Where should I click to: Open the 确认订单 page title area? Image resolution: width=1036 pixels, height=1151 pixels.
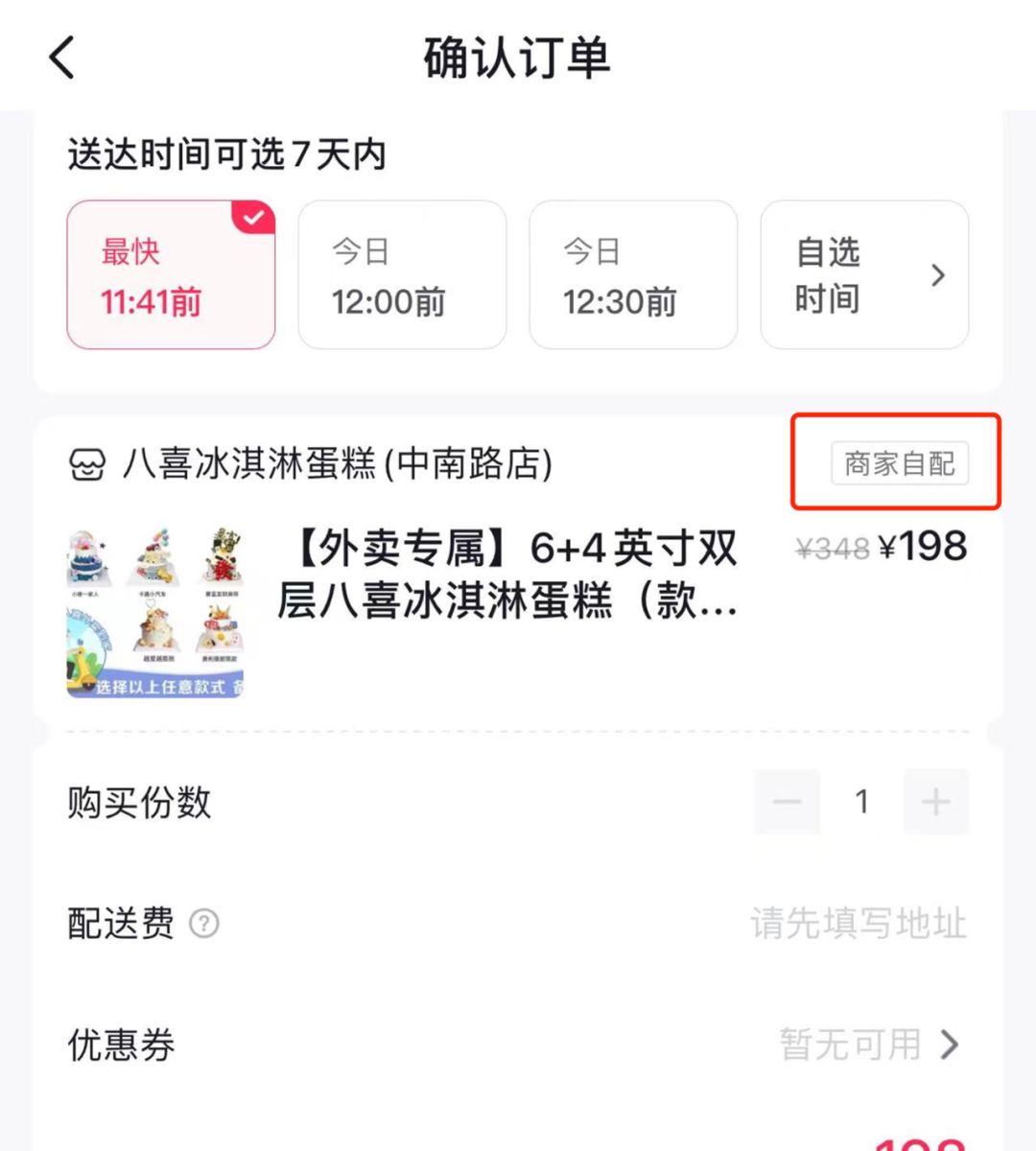pyautogui.click(x=518, y=57)
